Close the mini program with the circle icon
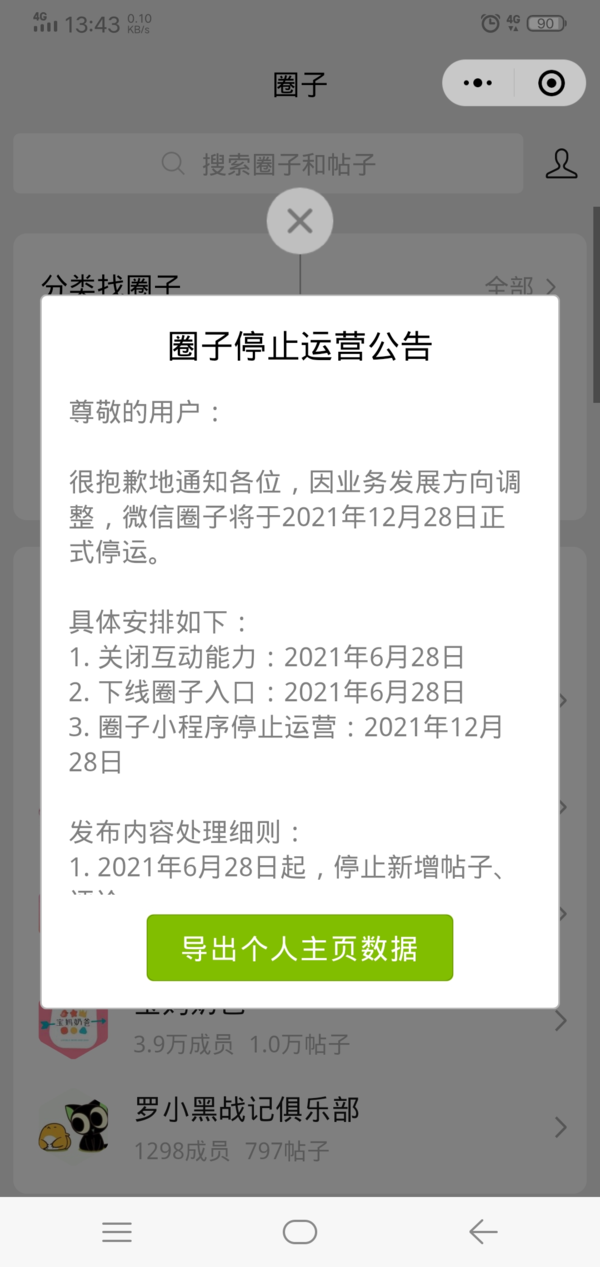Image resolution: width=600 pixels, height=1267 pixels. tap(551, 84)
